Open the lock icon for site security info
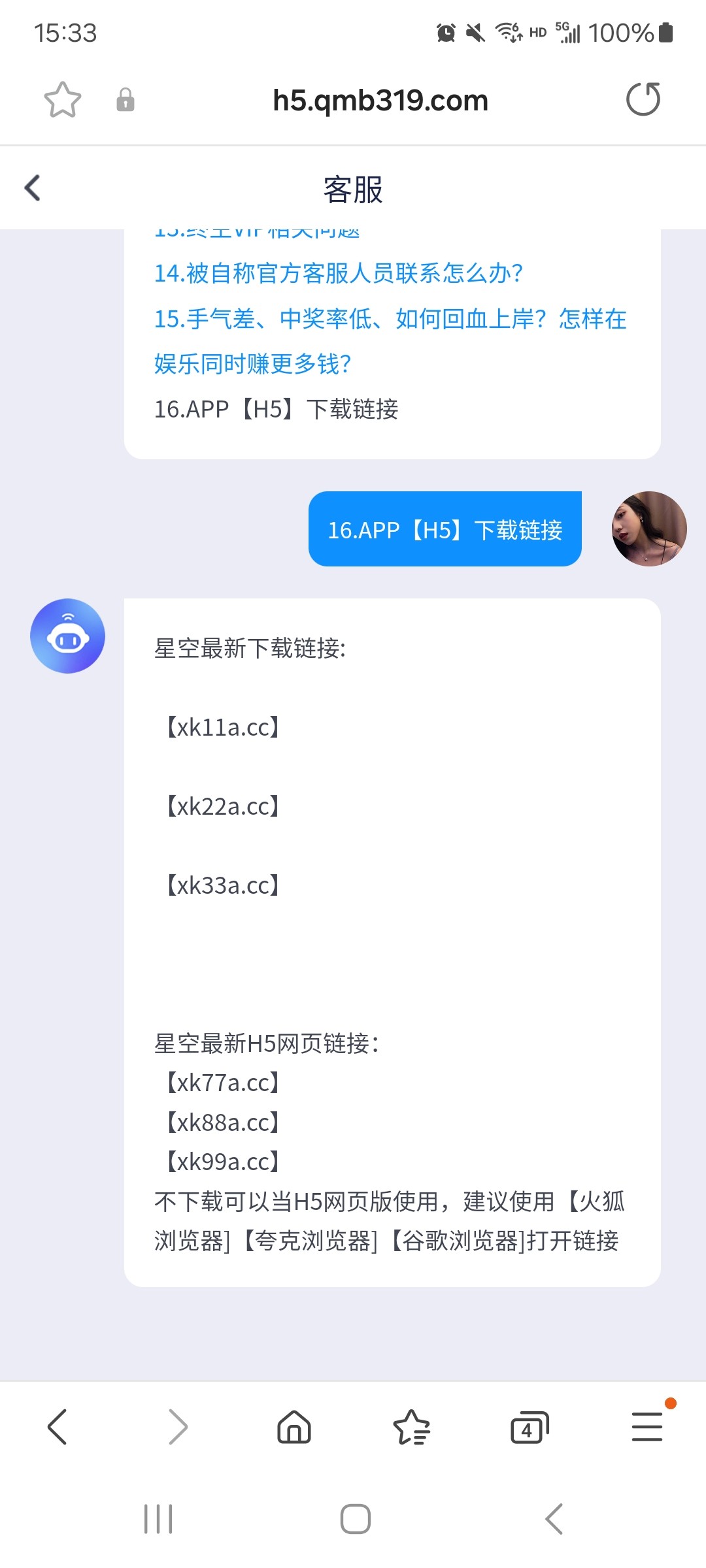The image size is (706, 1568). tap(126, 100)
